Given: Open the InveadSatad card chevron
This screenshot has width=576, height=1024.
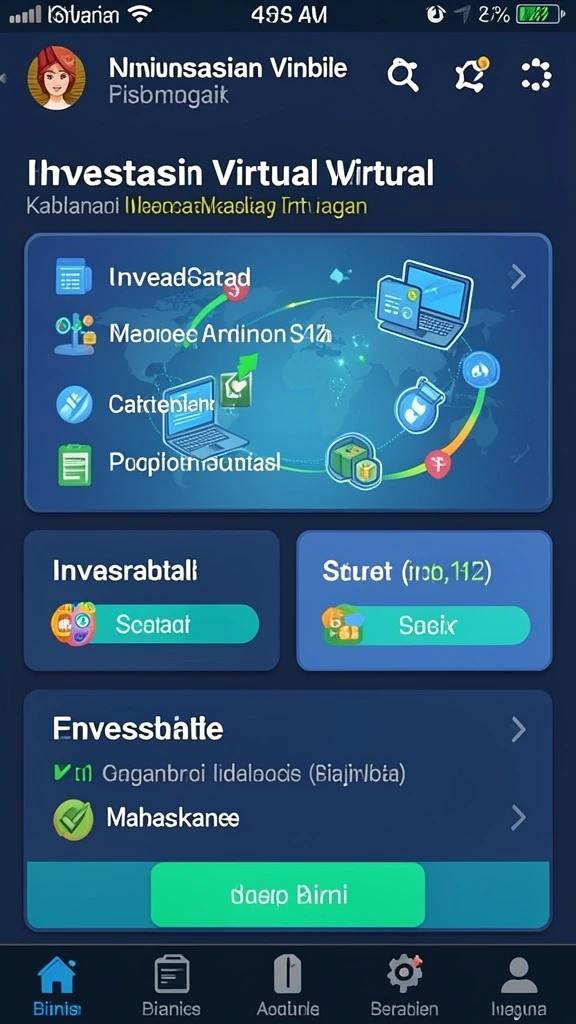Looking at the screenshot, I should click(x=517, y=277).
